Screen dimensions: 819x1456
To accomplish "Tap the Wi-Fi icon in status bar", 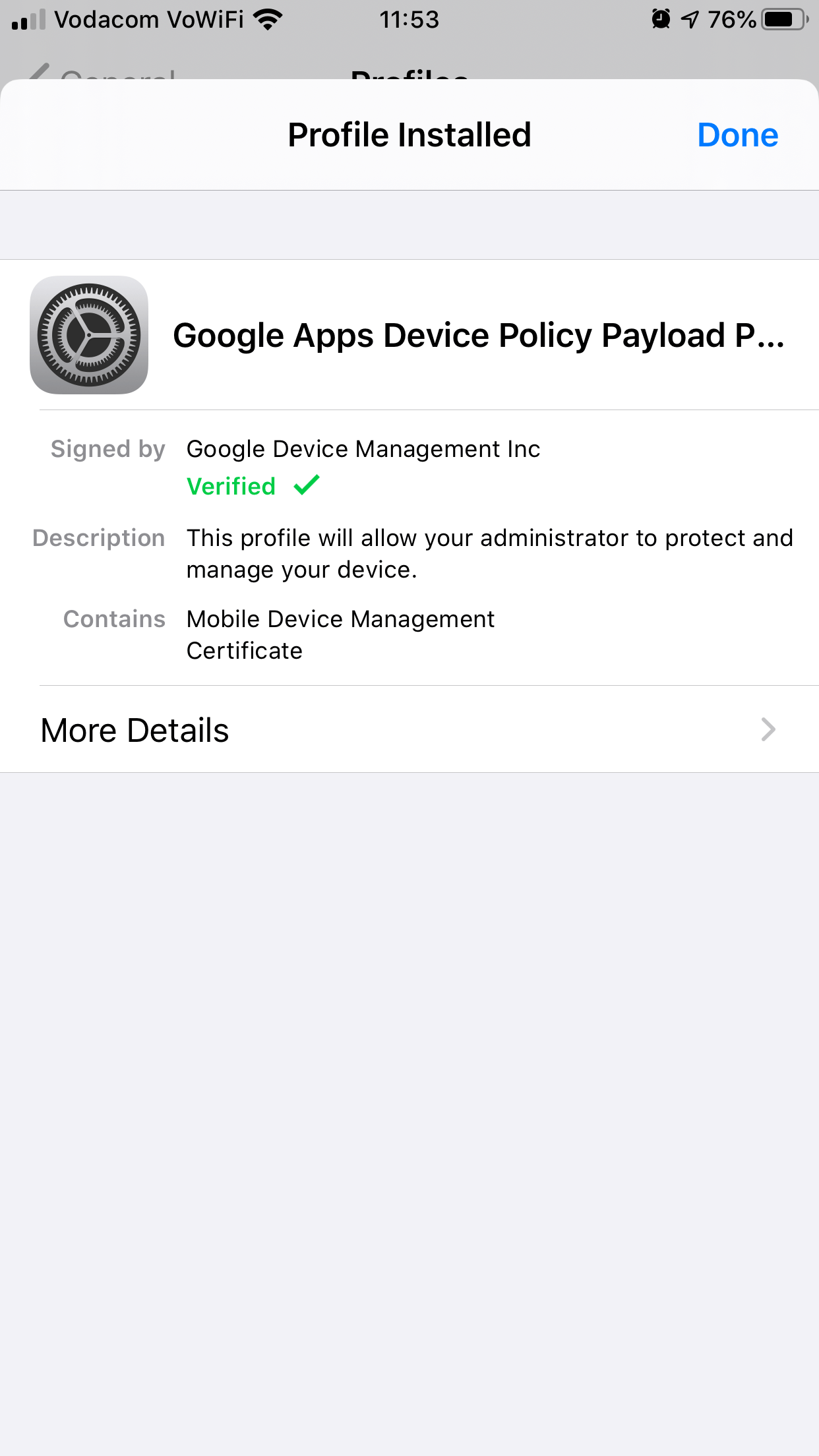I will 266,18.
